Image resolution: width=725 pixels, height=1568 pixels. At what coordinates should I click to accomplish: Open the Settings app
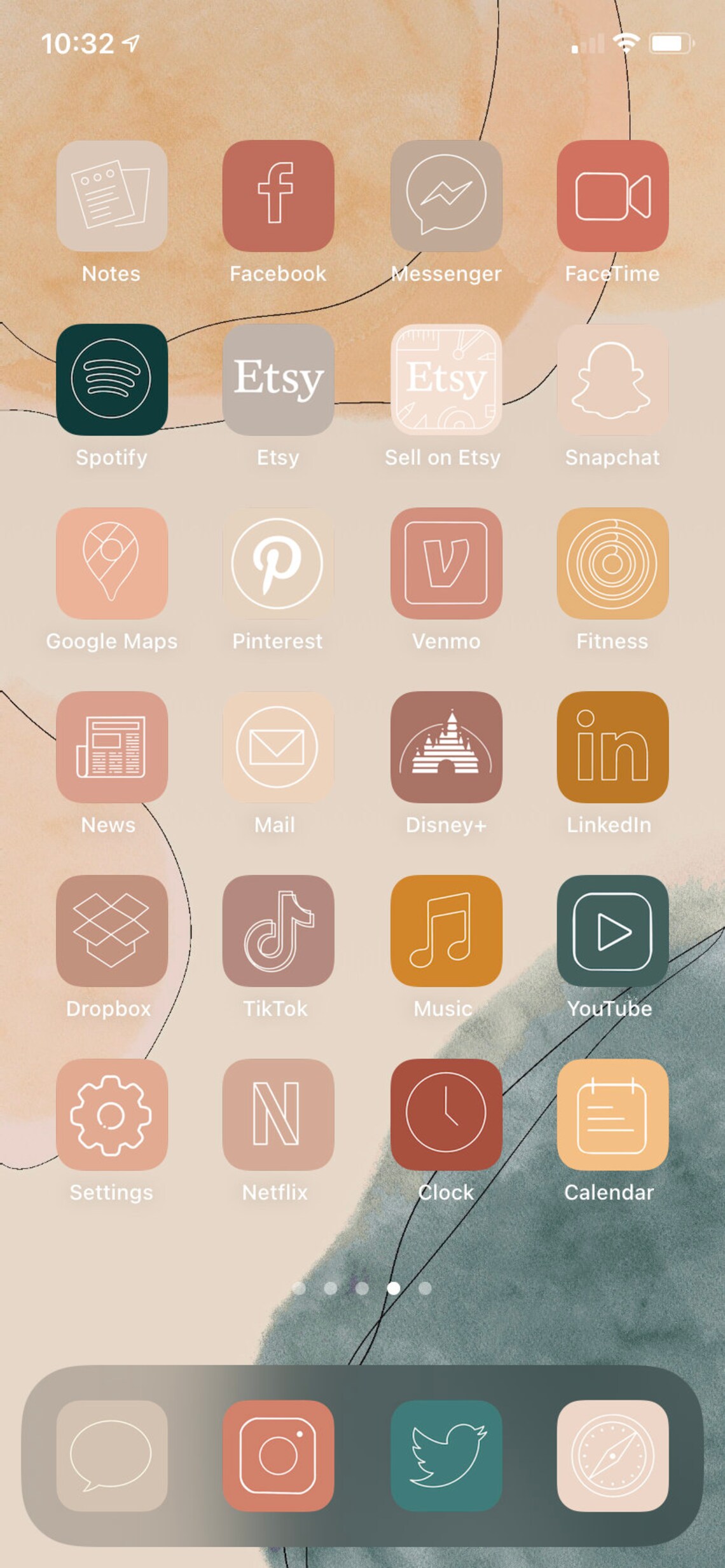coord(112,1114)
